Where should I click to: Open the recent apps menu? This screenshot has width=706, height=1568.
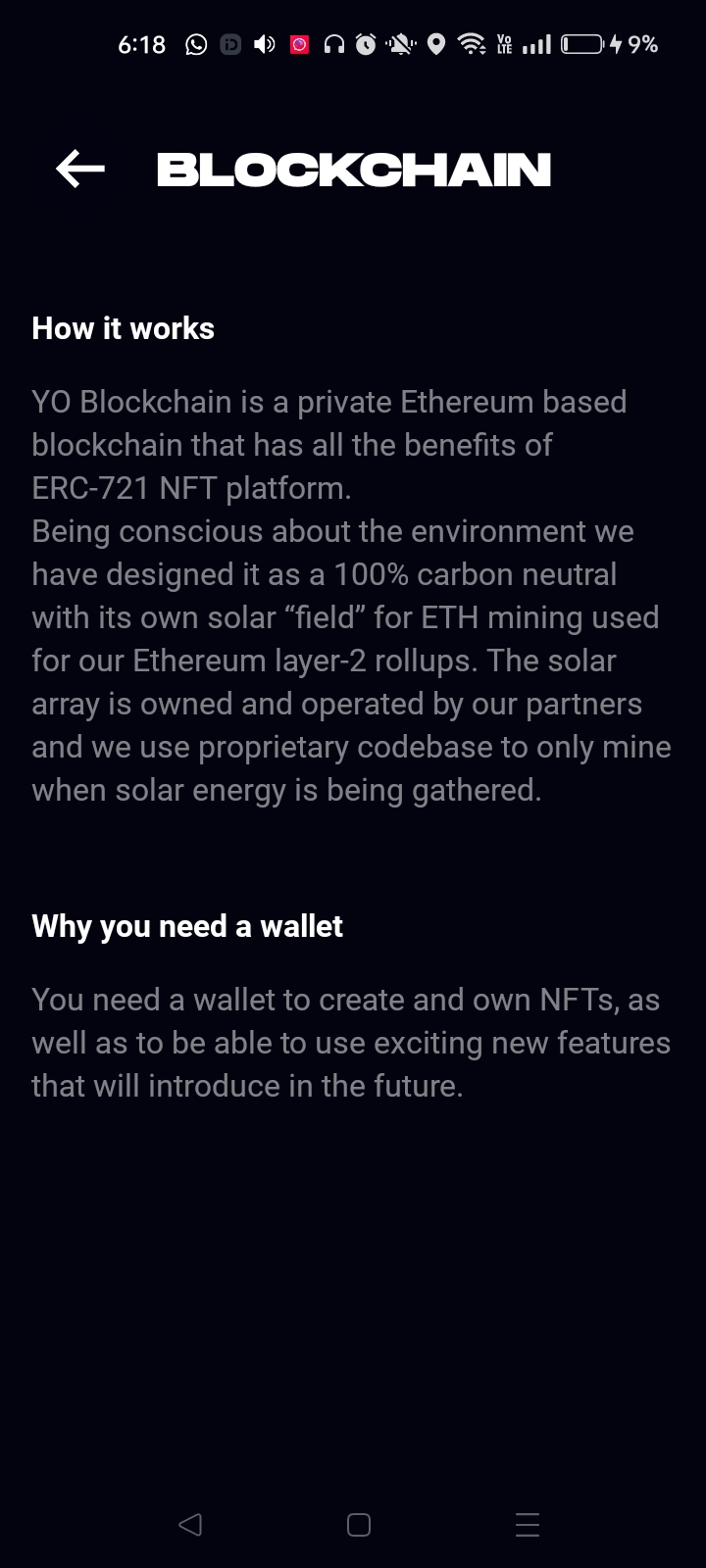tap(528, 1524)
